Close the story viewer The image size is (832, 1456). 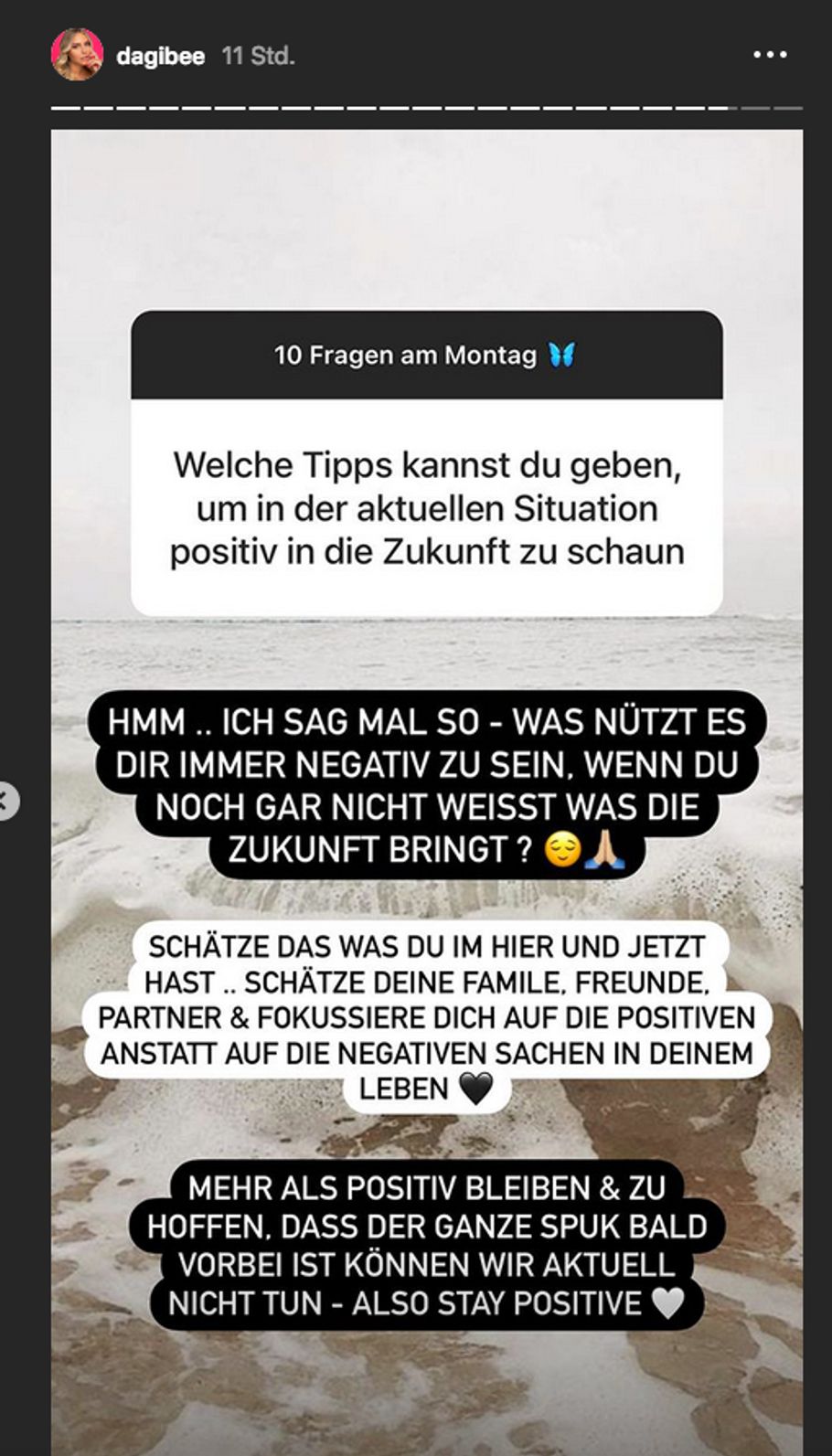[5, 802]
